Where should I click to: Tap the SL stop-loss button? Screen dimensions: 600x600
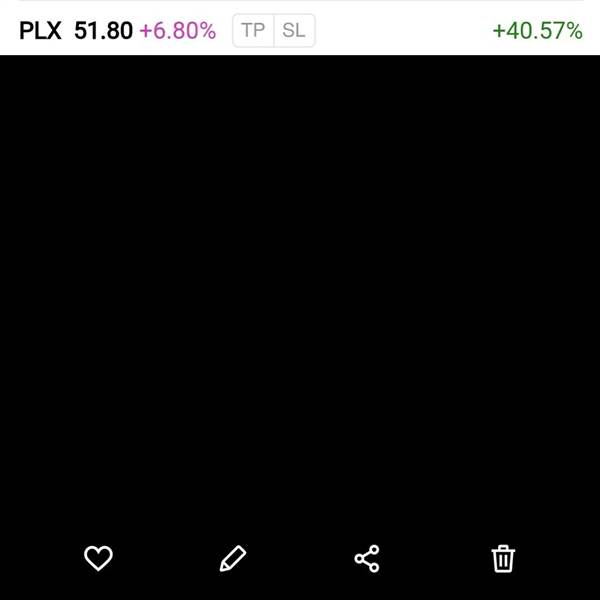[x=293, y=30]
